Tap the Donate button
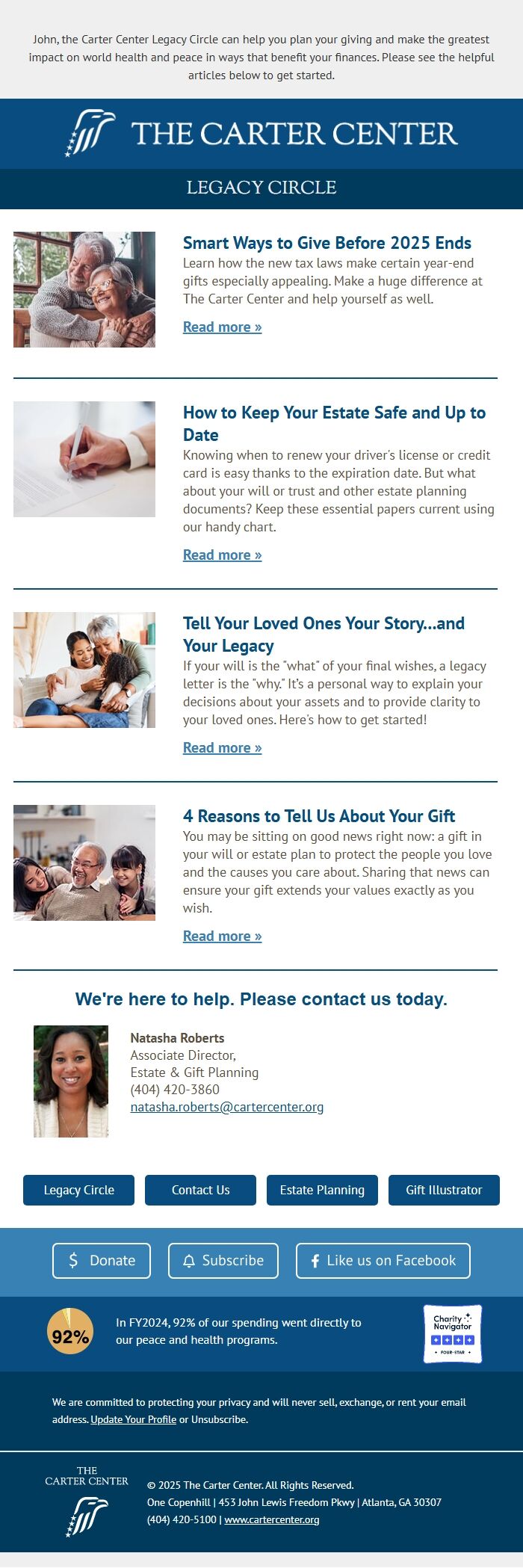 [x=102, y=1261]
